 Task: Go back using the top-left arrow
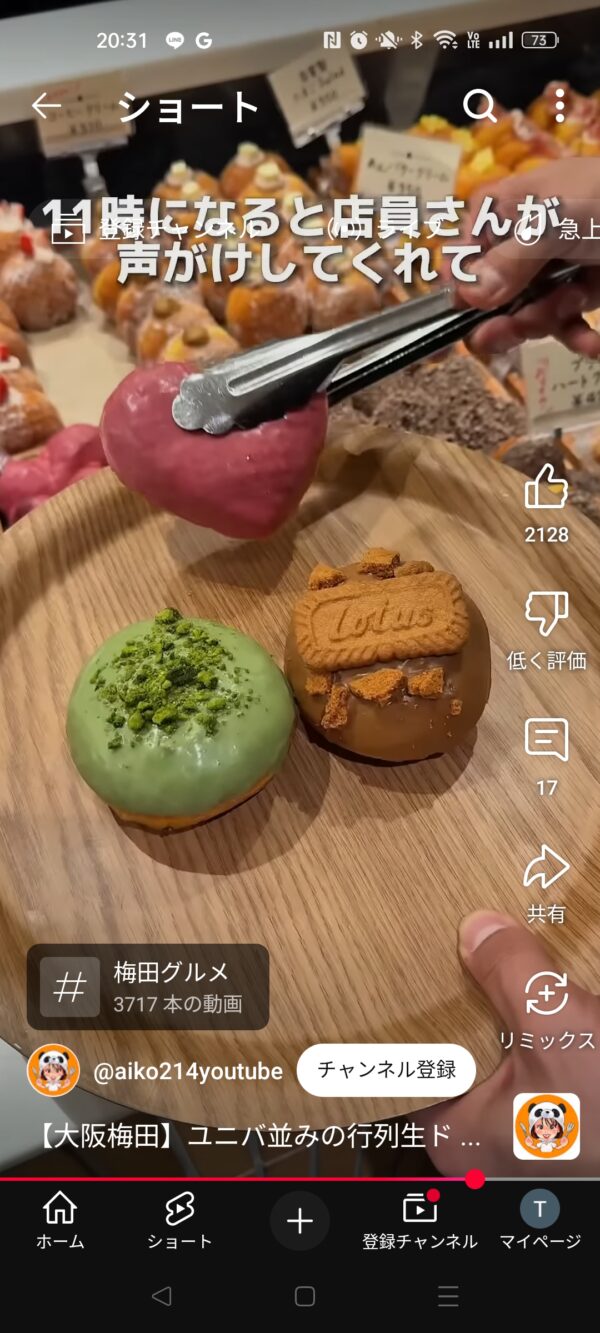pos(46,106)
